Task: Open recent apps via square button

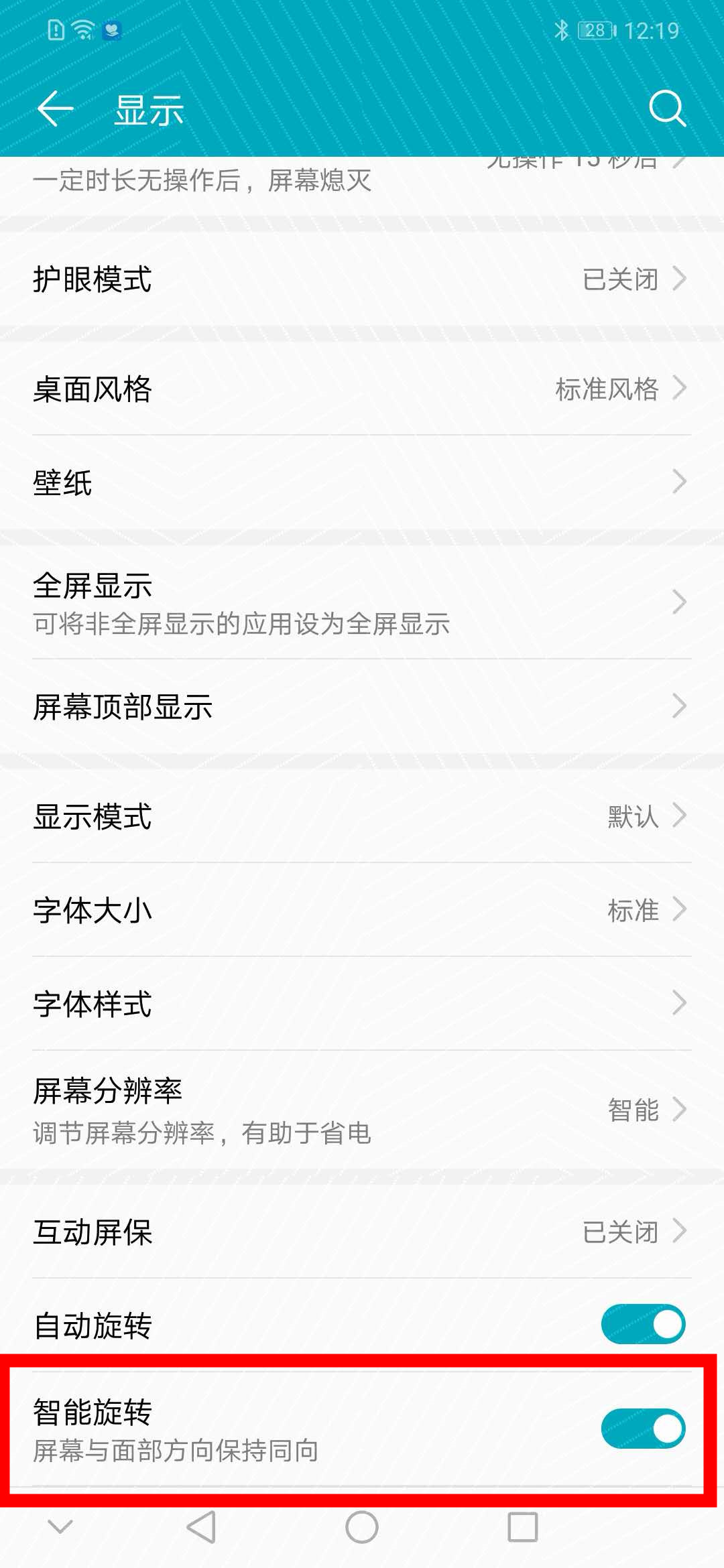Action: point(523,1528)
